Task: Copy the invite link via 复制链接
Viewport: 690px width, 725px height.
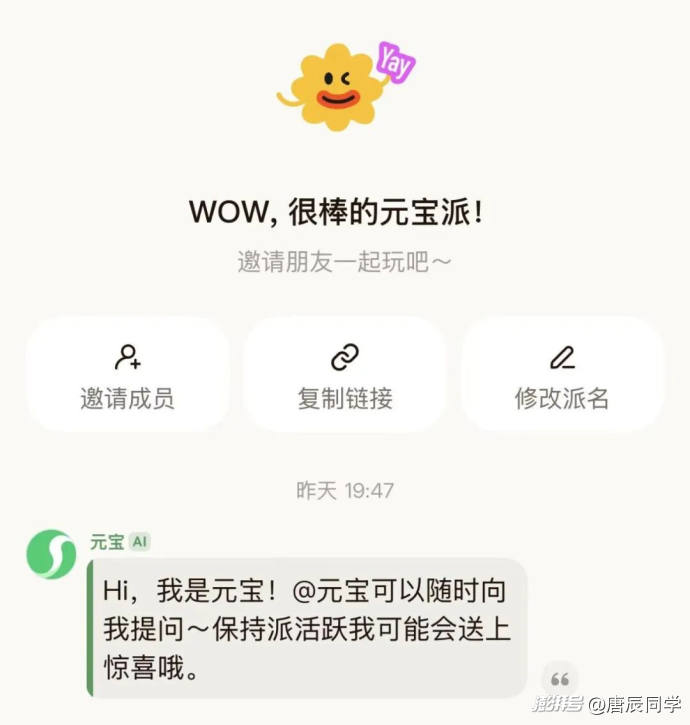Action: (345, 375)
